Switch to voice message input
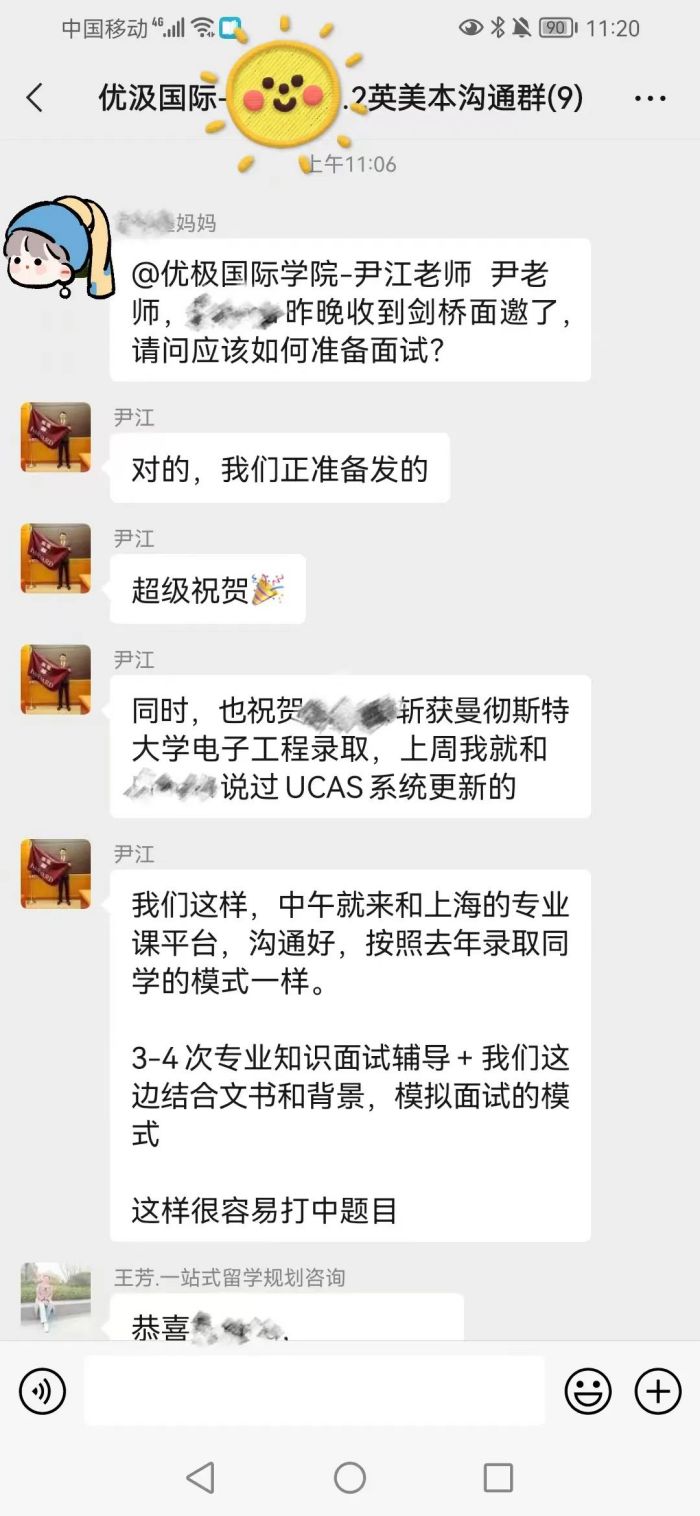The width and height of the screenshot is (700, 1516). point(42,1391)
